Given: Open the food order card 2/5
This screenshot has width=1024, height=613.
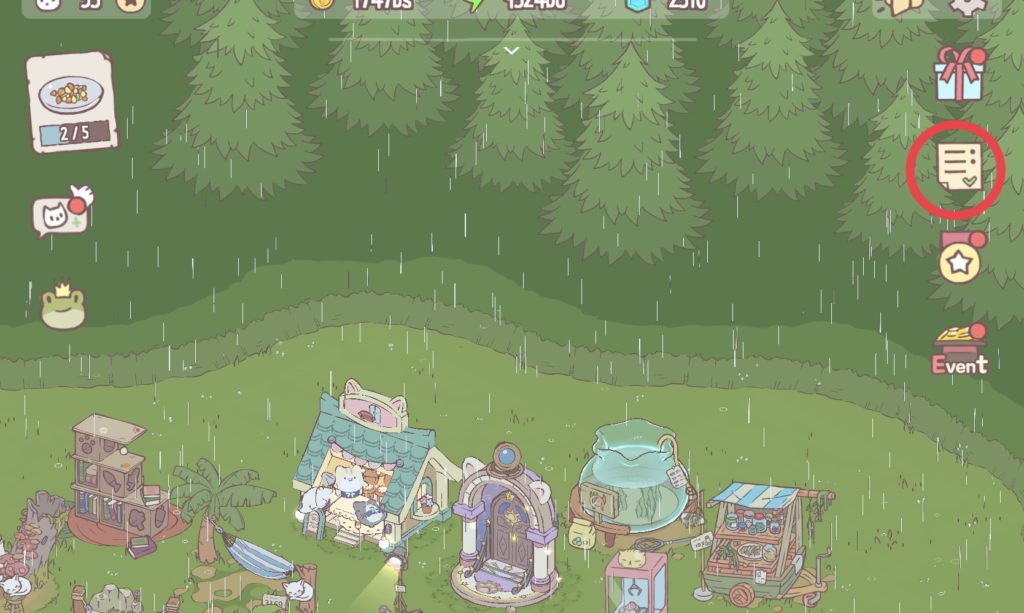Looking at the screenshot, I should coord(70,102).
